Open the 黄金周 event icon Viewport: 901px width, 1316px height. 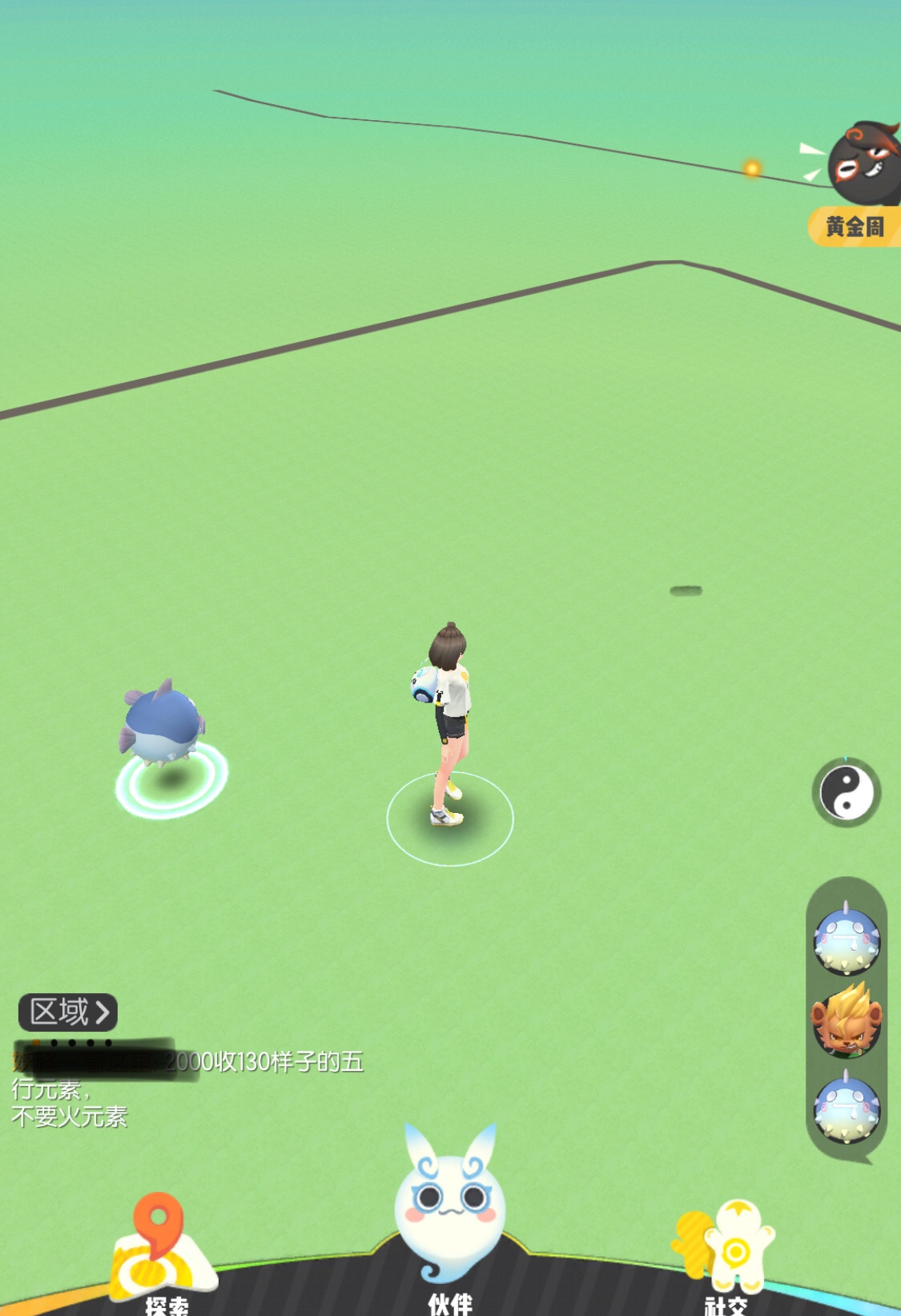(x=859, y=183)
